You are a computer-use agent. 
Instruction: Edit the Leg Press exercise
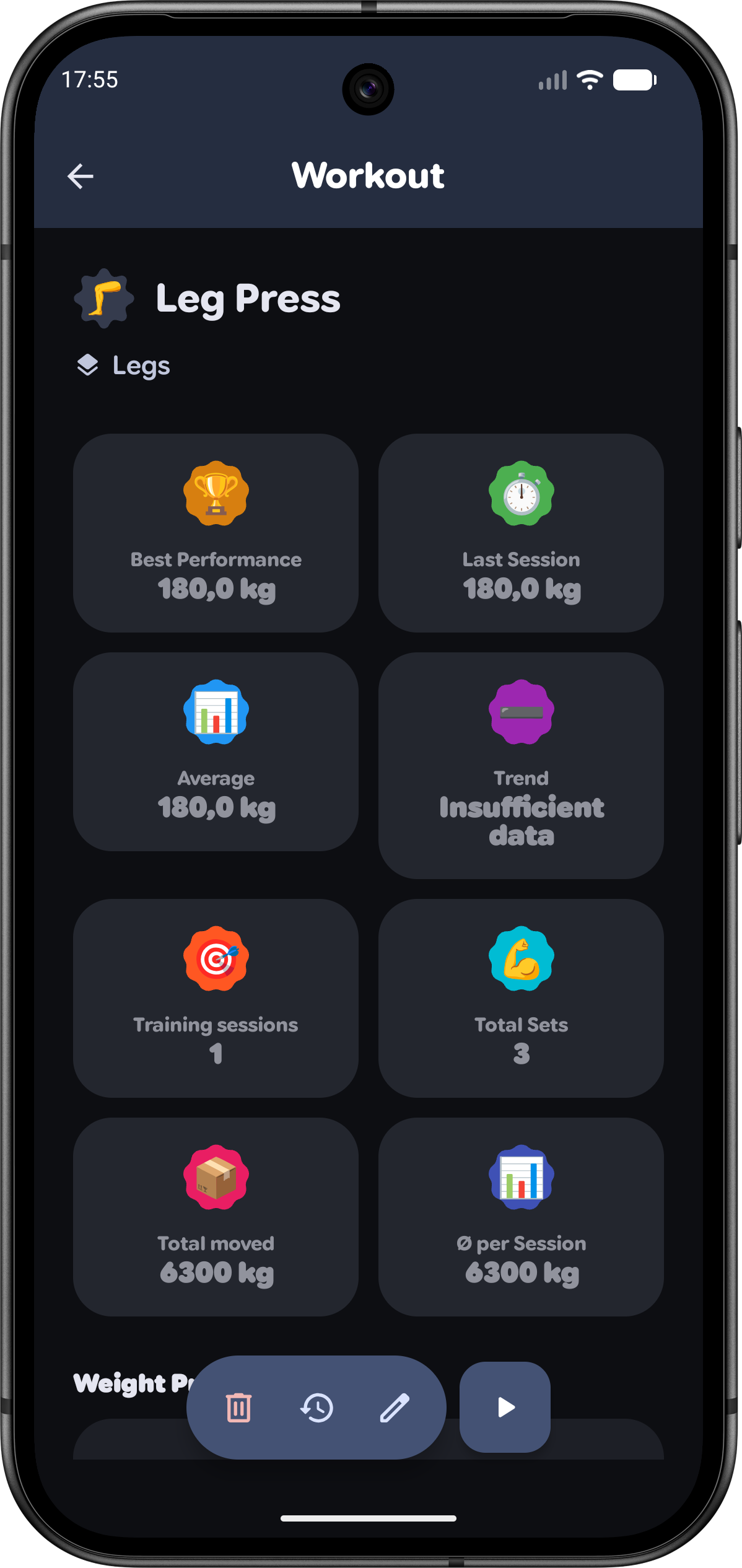(x=395, y=1408)
